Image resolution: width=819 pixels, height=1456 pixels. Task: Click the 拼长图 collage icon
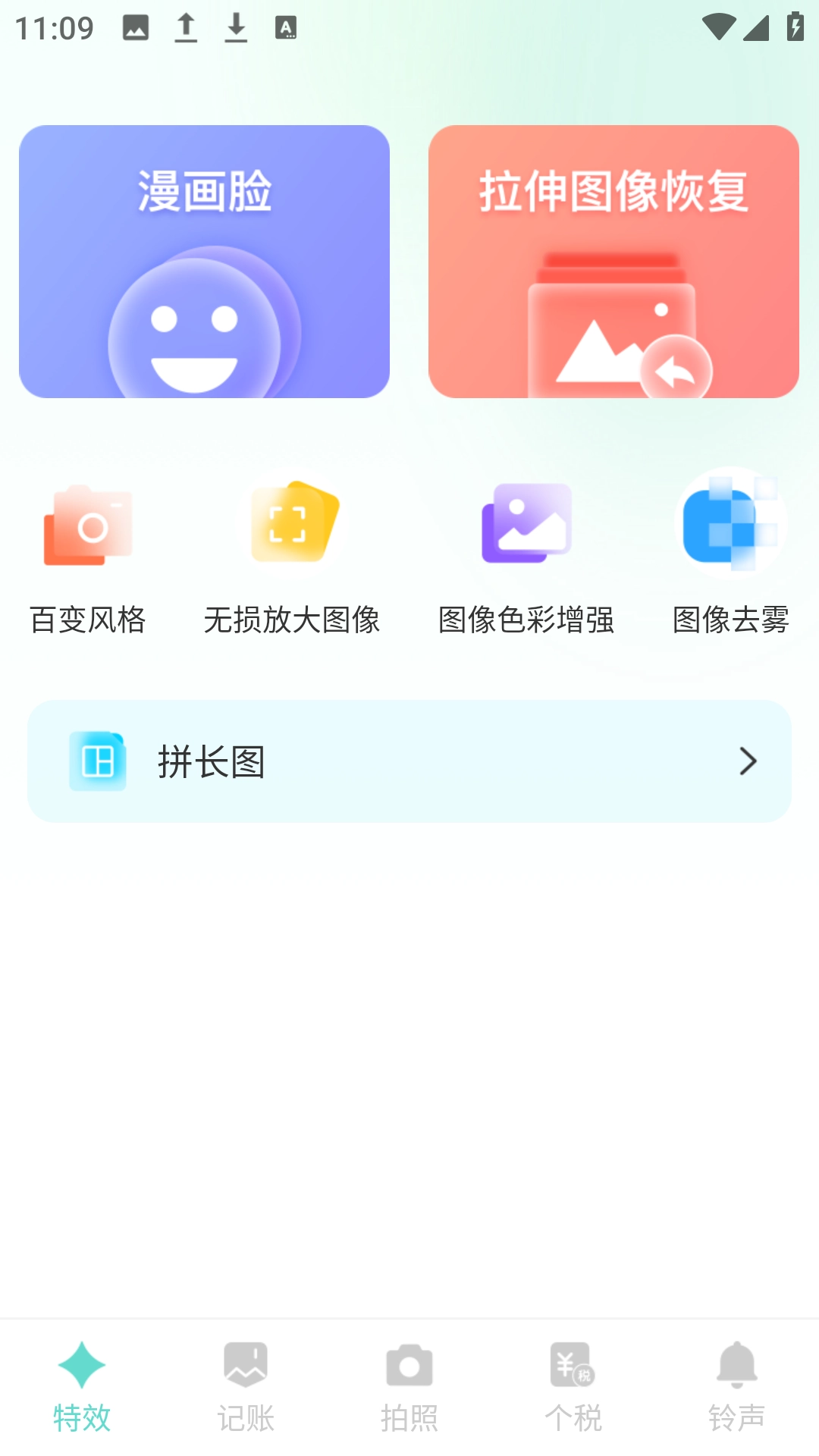97,761
